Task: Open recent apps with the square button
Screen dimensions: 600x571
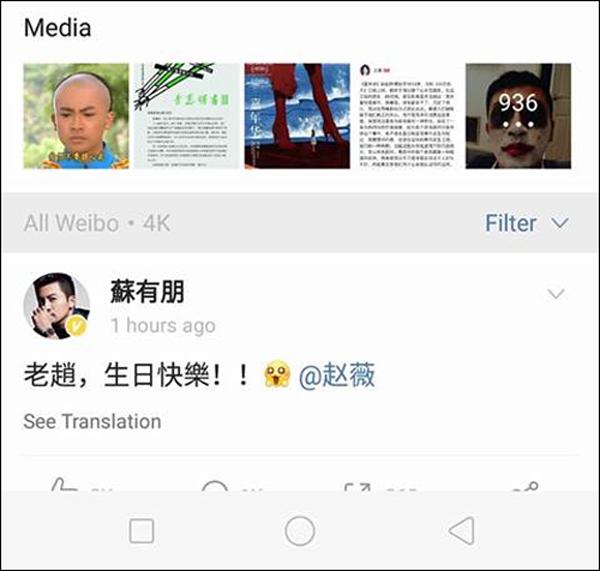Action: [x=142, y=531]
